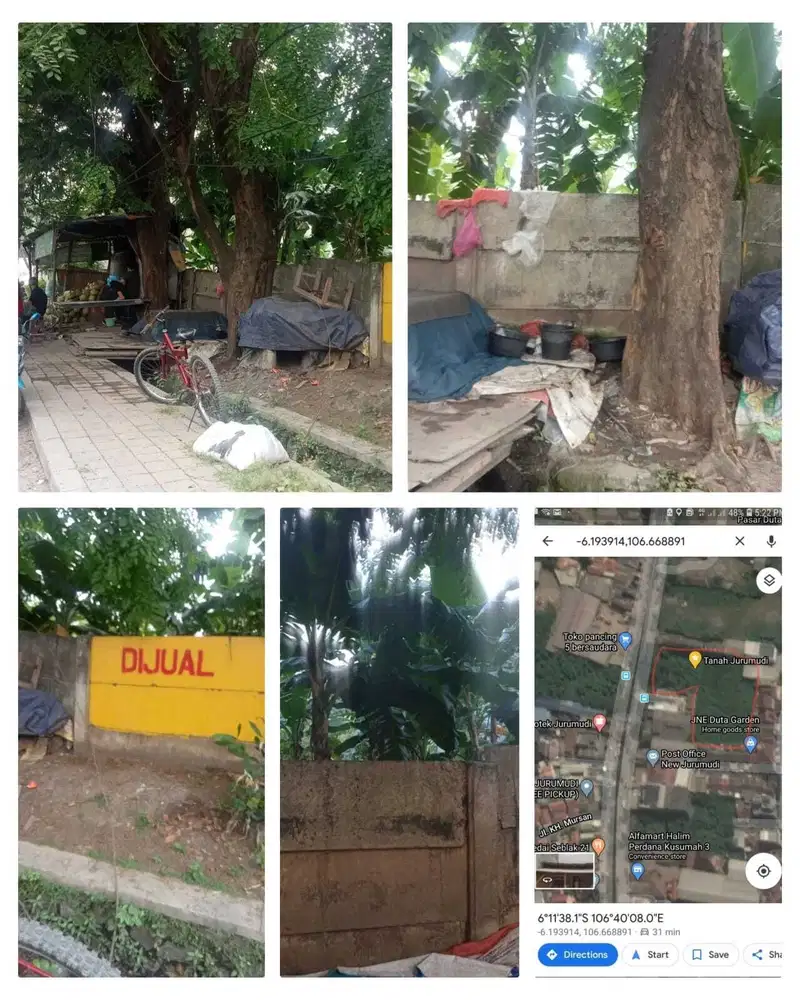Tap the Kedai Seblak 21 orange pin
The width and height of the screenshot is (800, 1000).
598,844
